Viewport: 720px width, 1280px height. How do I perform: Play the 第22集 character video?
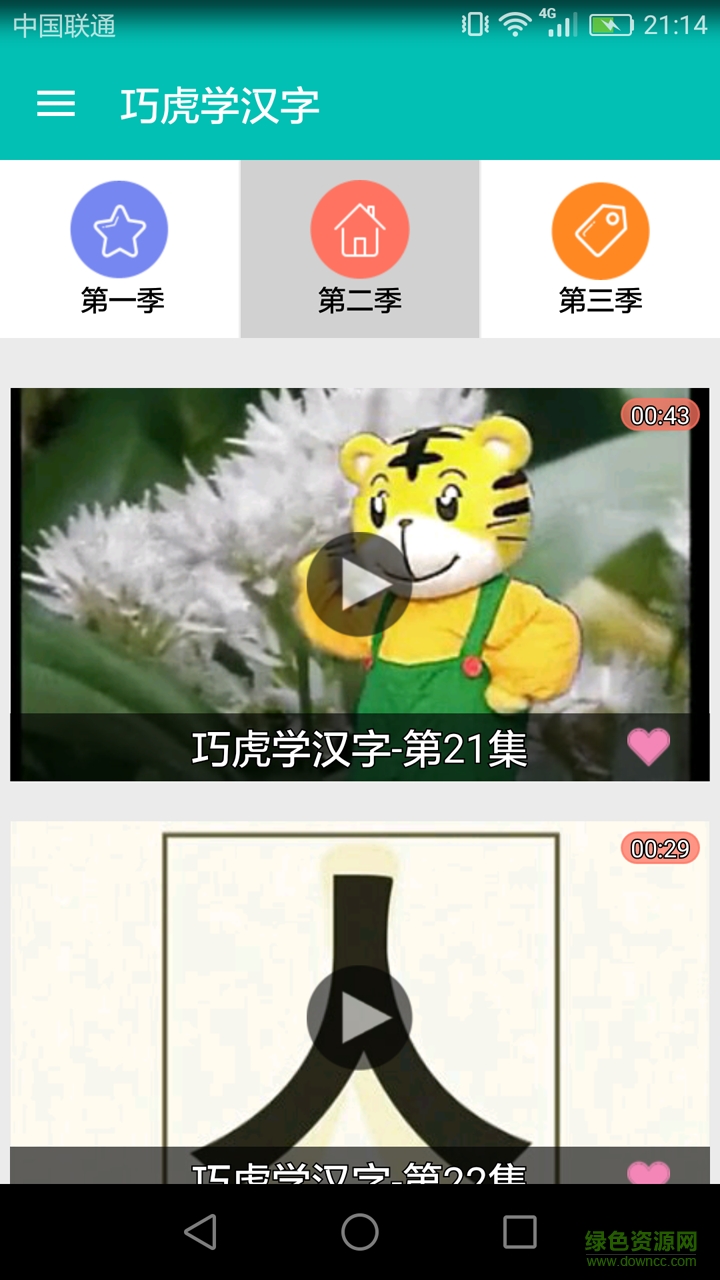click(x=359, y=1015)
